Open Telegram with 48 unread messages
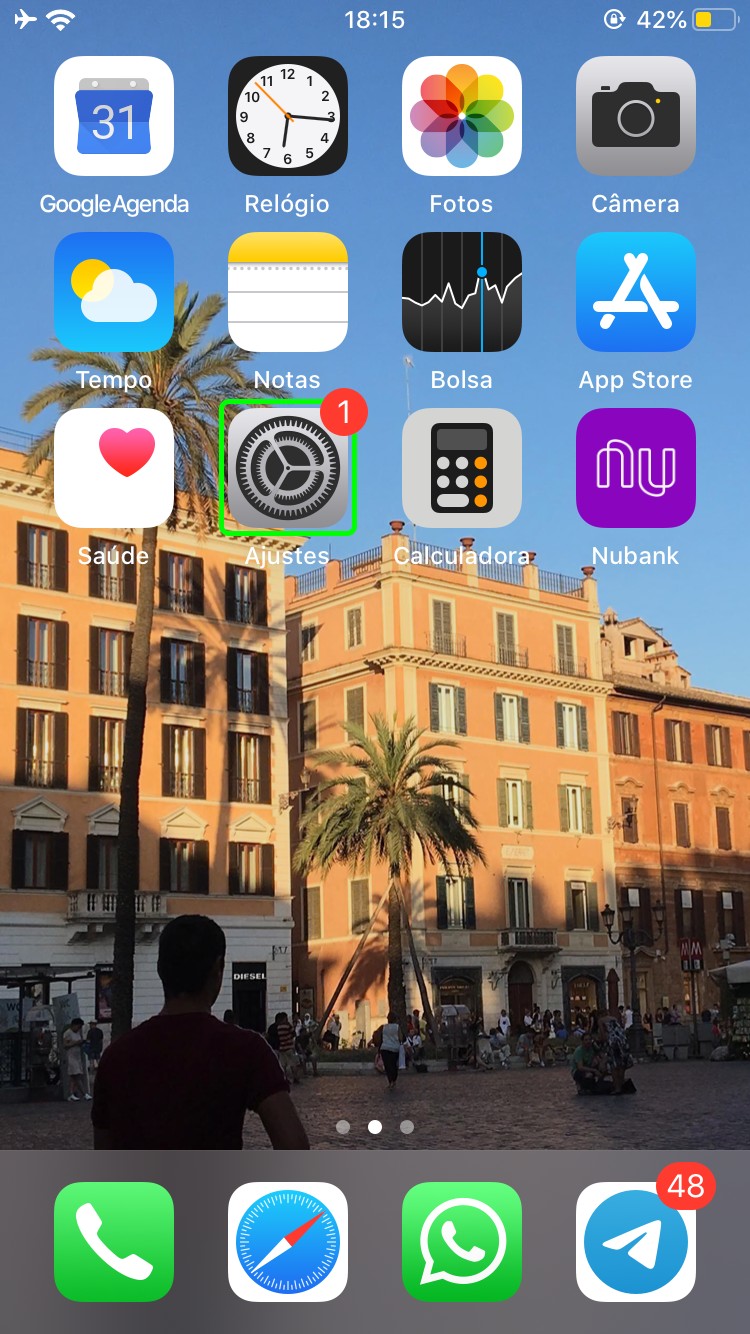This screenshot has height=1334, width=750. click(x=636, y=1242)
